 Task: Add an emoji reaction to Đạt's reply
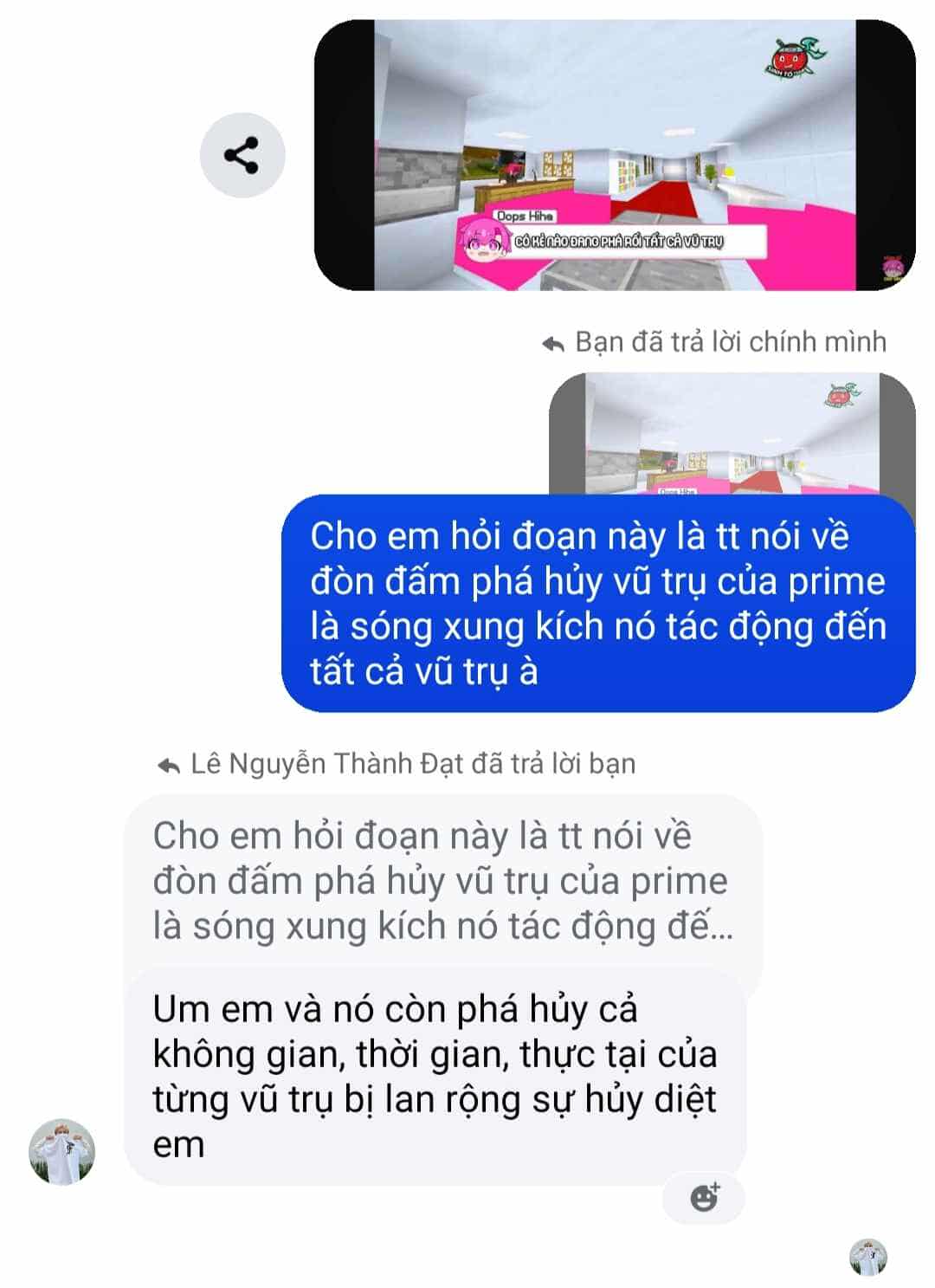click(x=704, y=1197)
